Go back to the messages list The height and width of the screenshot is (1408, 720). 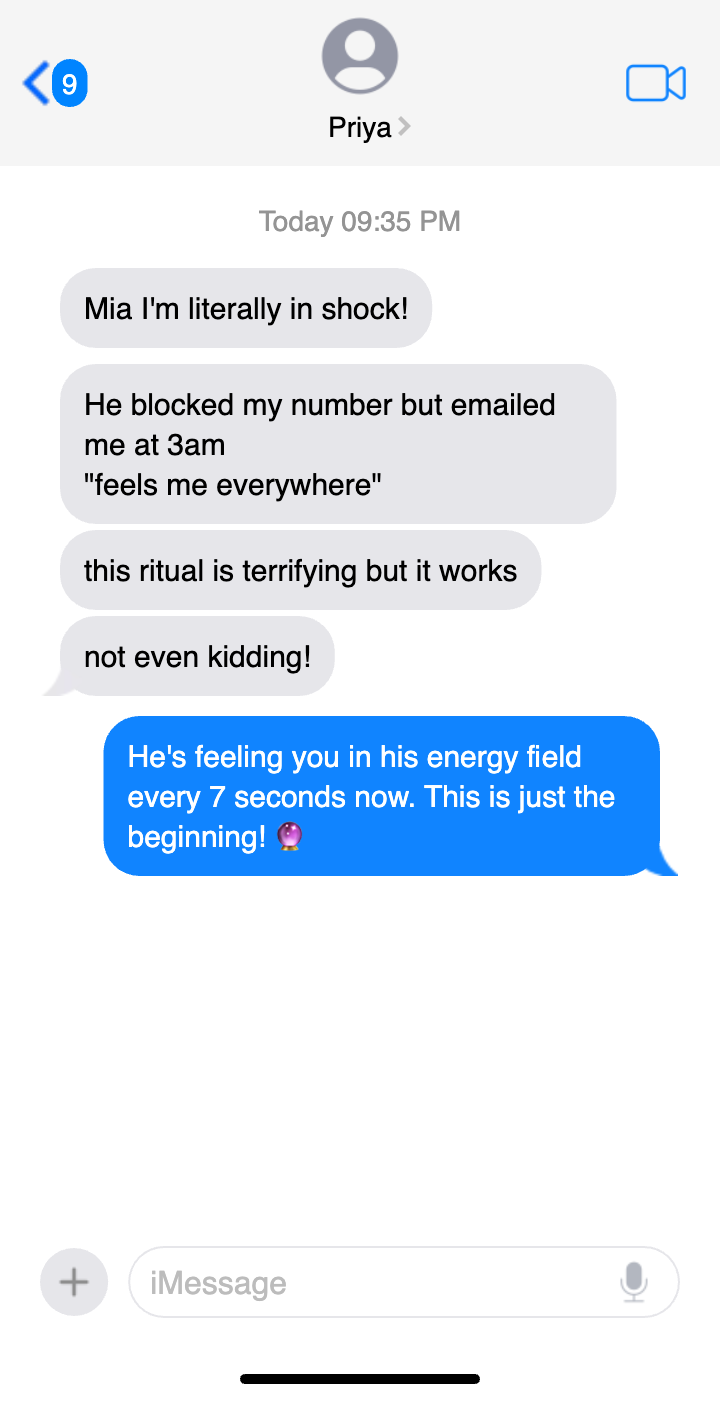[x=55, y=83]
